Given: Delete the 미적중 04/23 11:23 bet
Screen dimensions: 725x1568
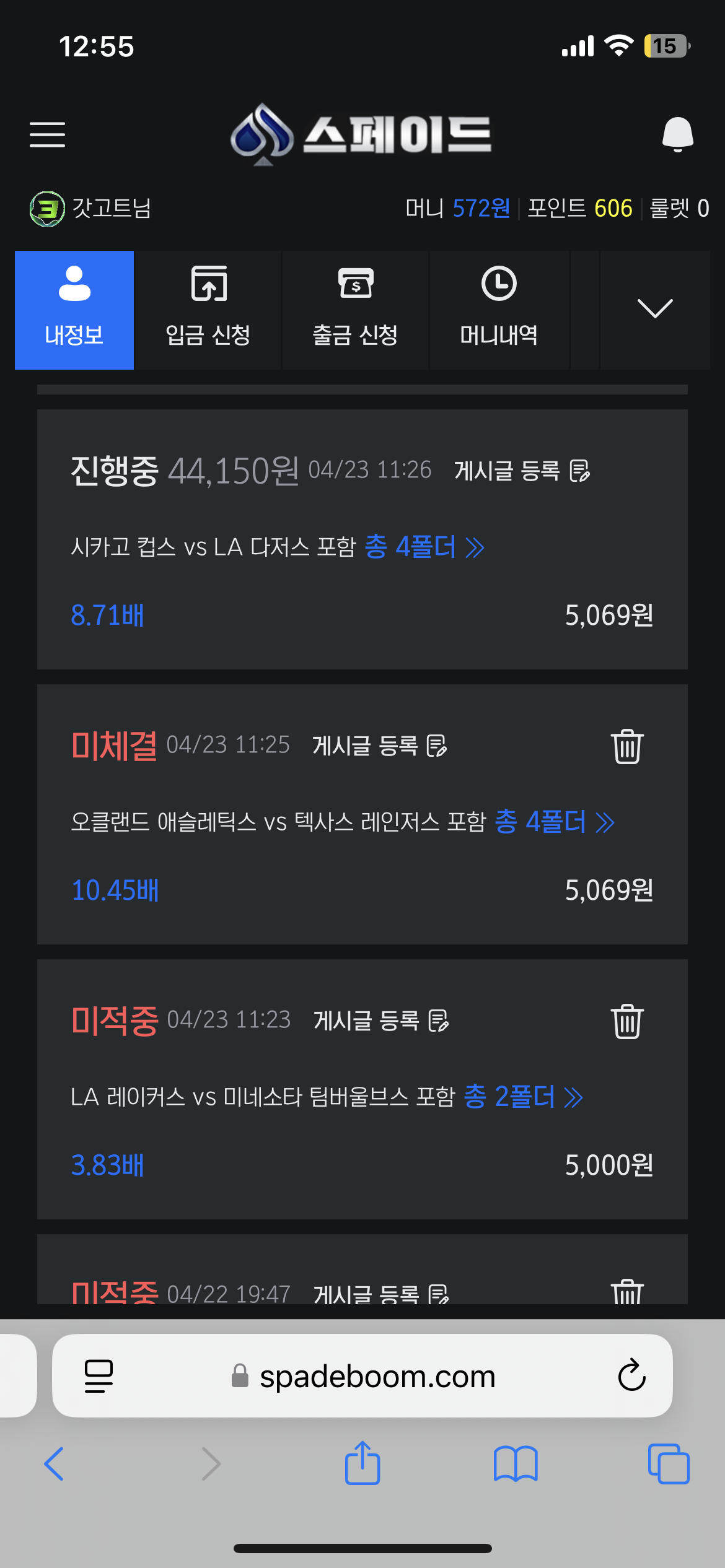Looking at the screenshot, I should click(627, 1021).
